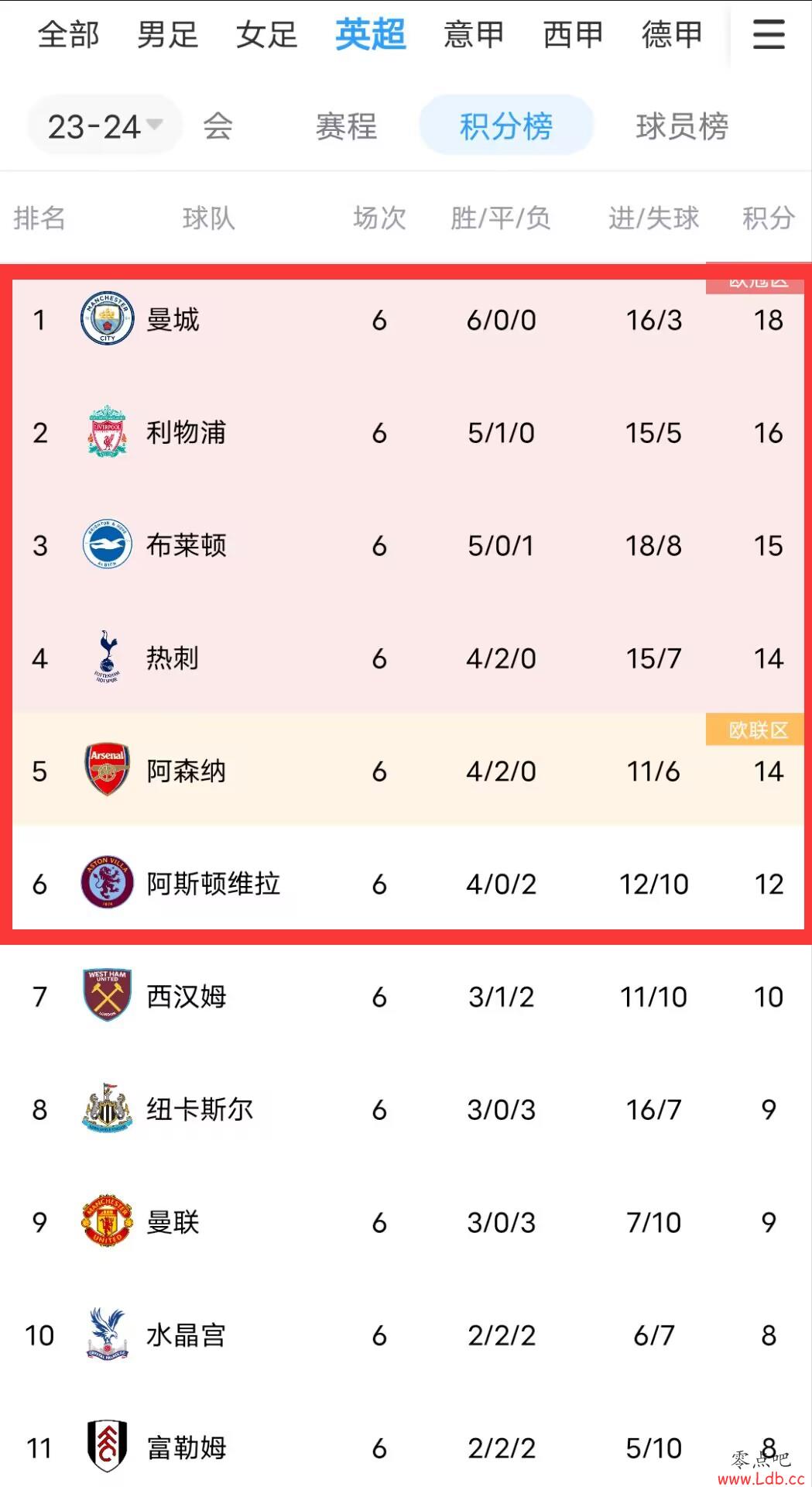Screen dimensions: 812x1487
Task: Switch to the 赛程 schedule tab
Action: pyautogui.click(x=346, y=125)
